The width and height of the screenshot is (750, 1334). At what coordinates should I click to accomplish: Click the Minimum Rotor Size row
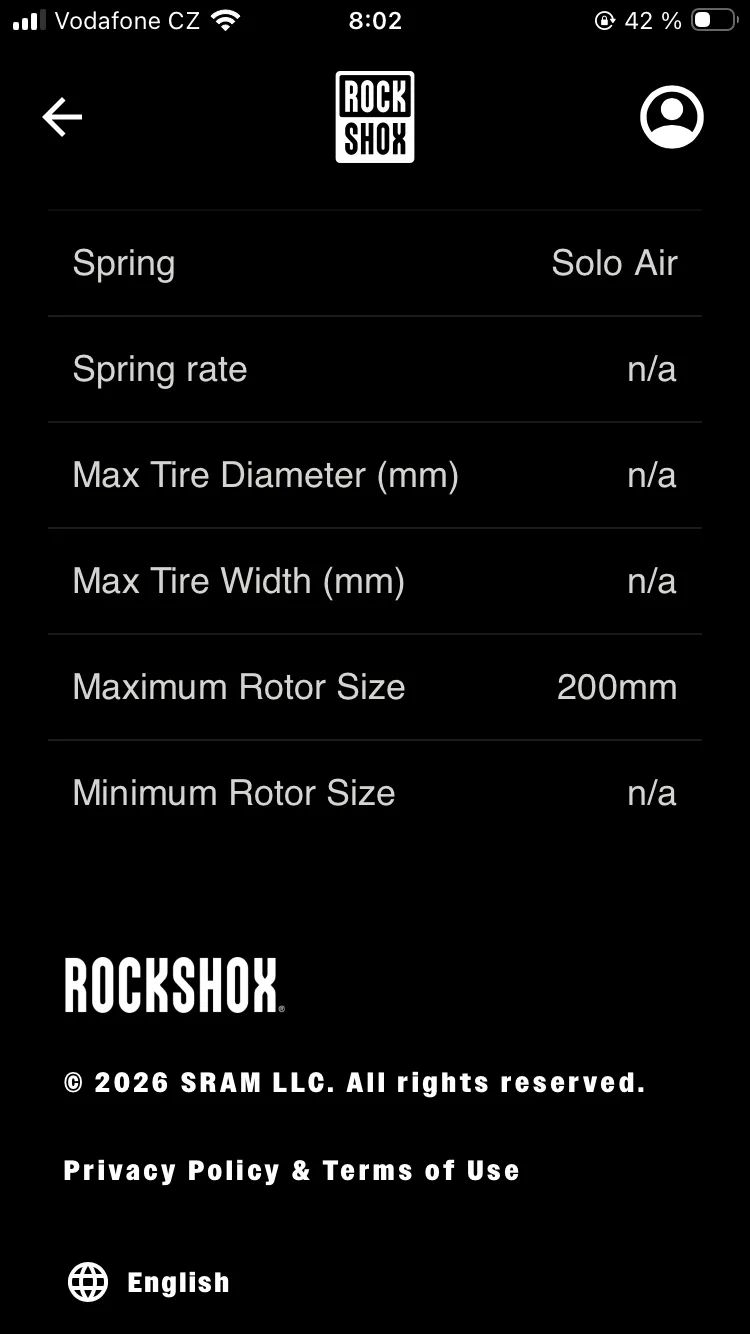(374, 792)
